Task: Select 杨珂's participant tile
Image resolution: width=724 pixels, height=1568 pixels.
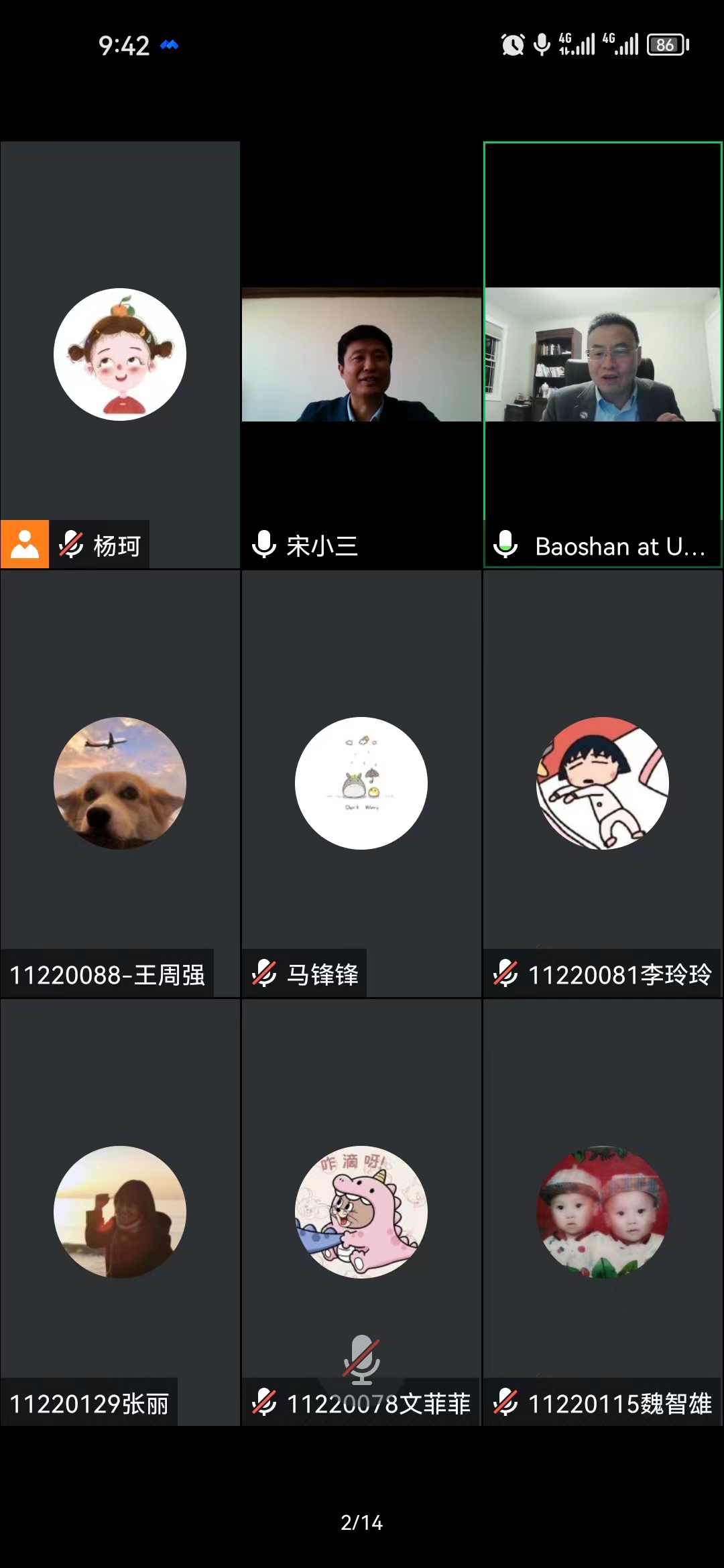Action: coord(120,354)
